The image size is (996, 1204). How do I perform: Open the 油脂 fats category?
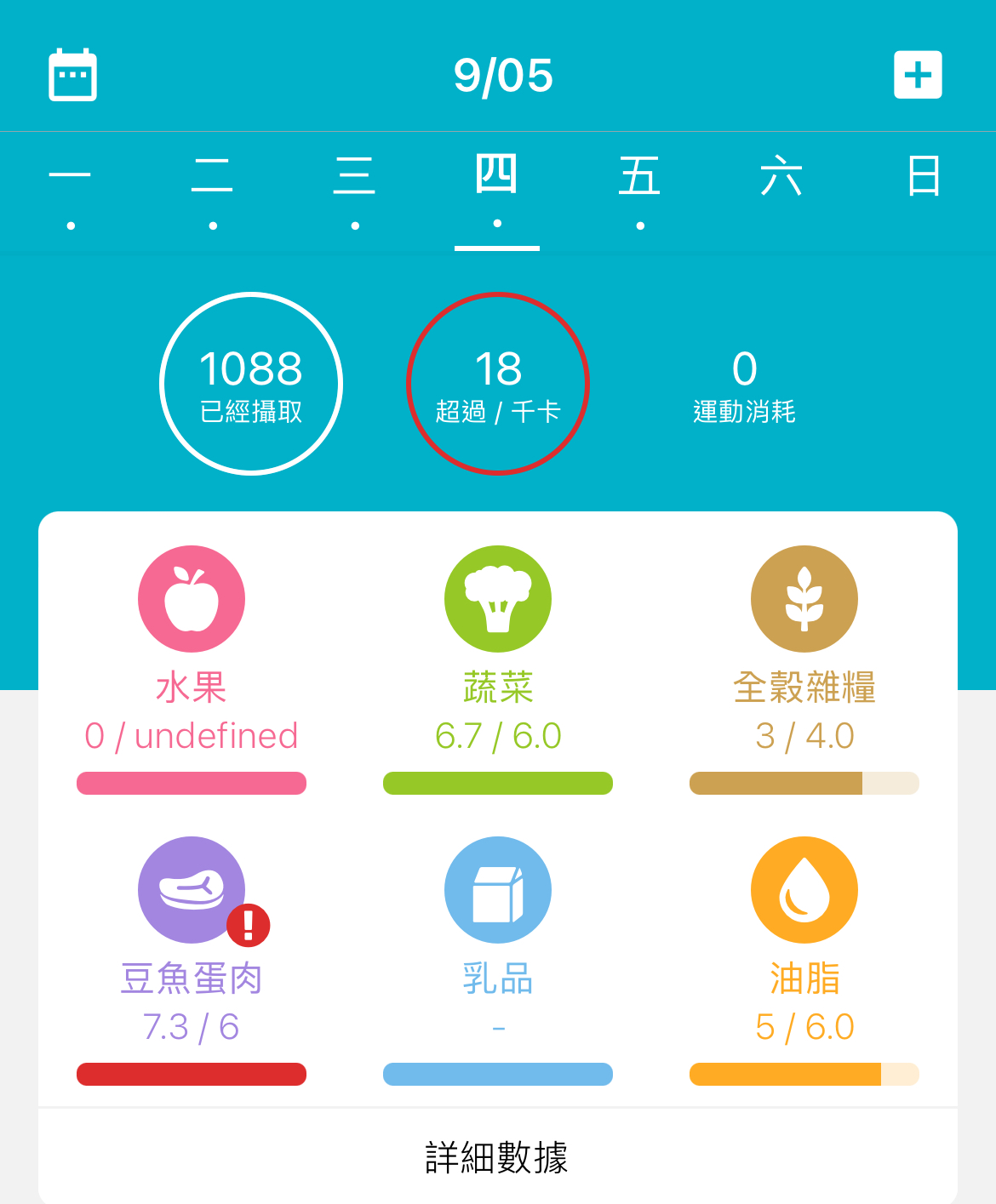804,891
